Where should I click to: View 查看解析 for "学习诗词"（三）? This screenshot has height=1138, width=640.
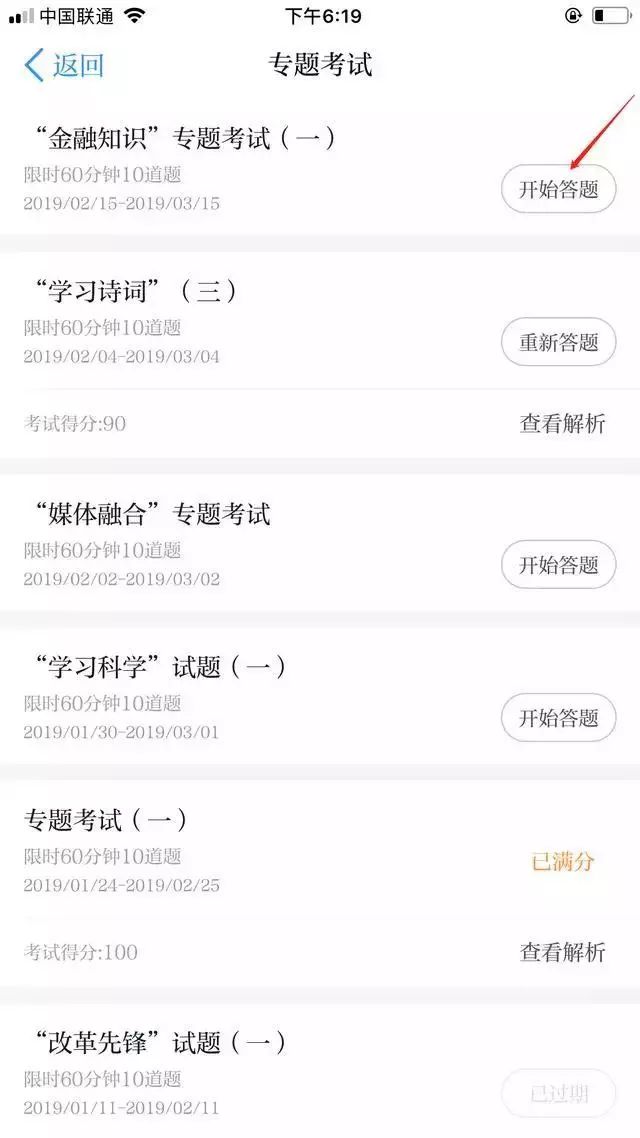(562, 424)
